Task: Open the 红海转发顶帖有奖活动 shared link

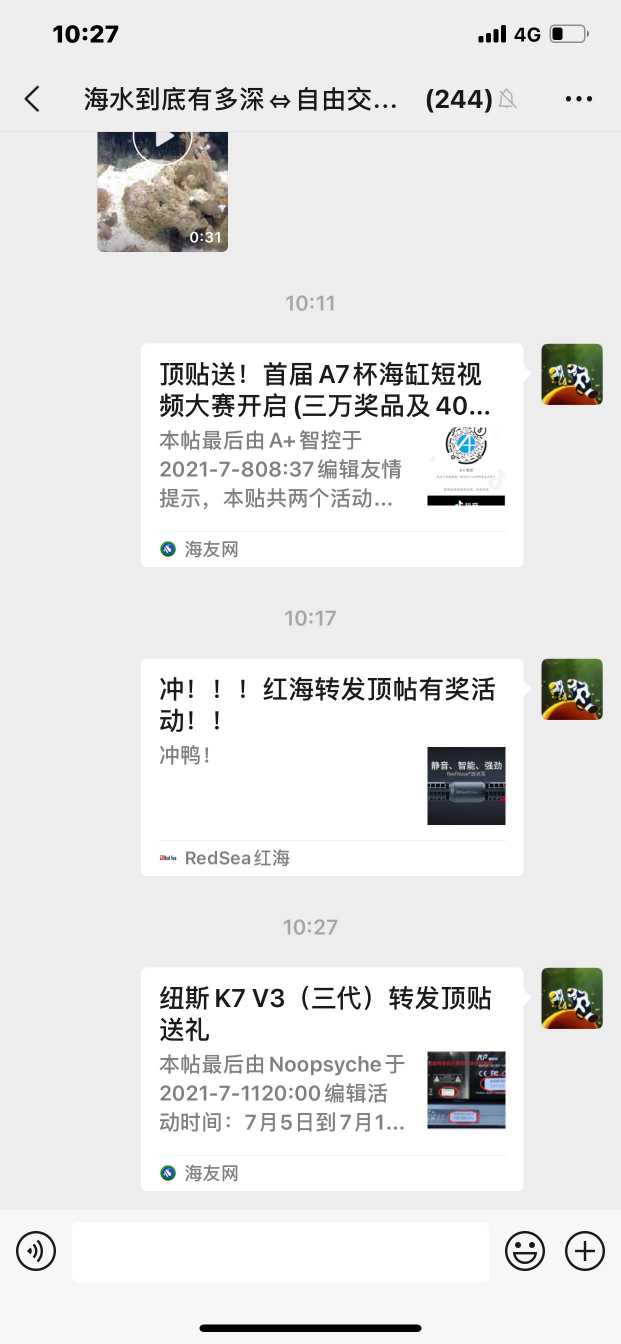Action: pyautogui.click(x=331, y=766)
